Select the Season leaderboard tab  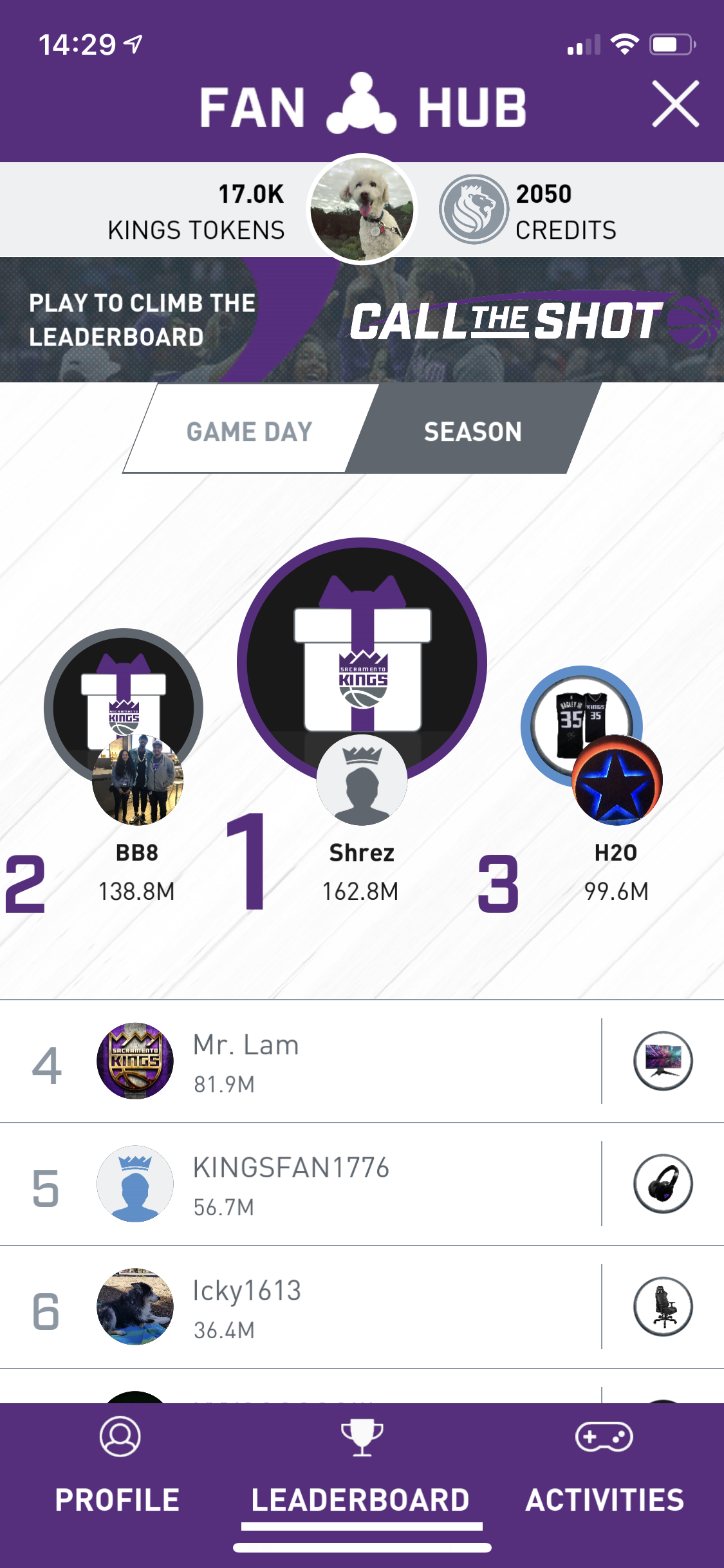473,431
